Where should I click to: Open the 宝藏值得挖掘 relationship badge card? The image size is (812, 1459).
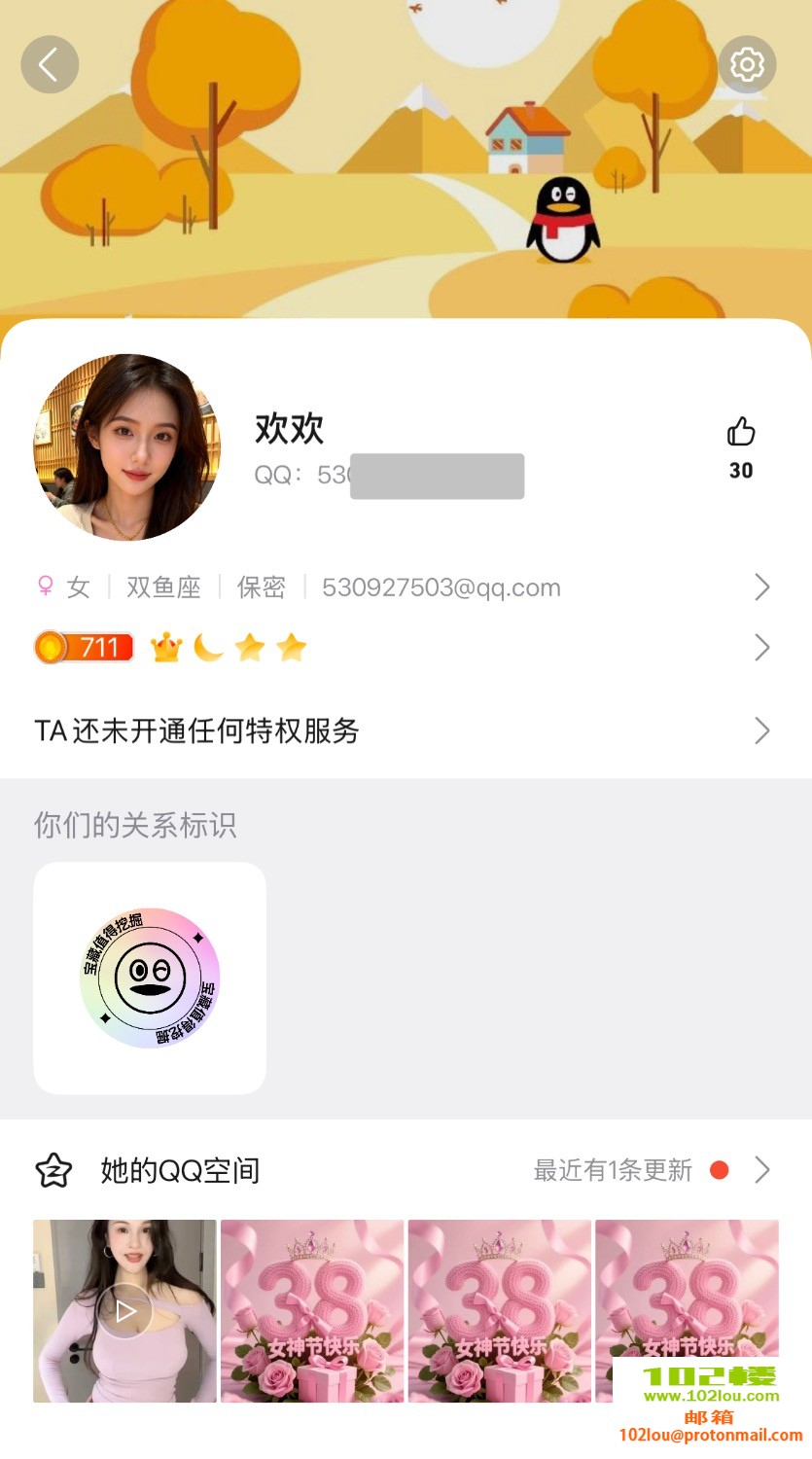point(150,979)
